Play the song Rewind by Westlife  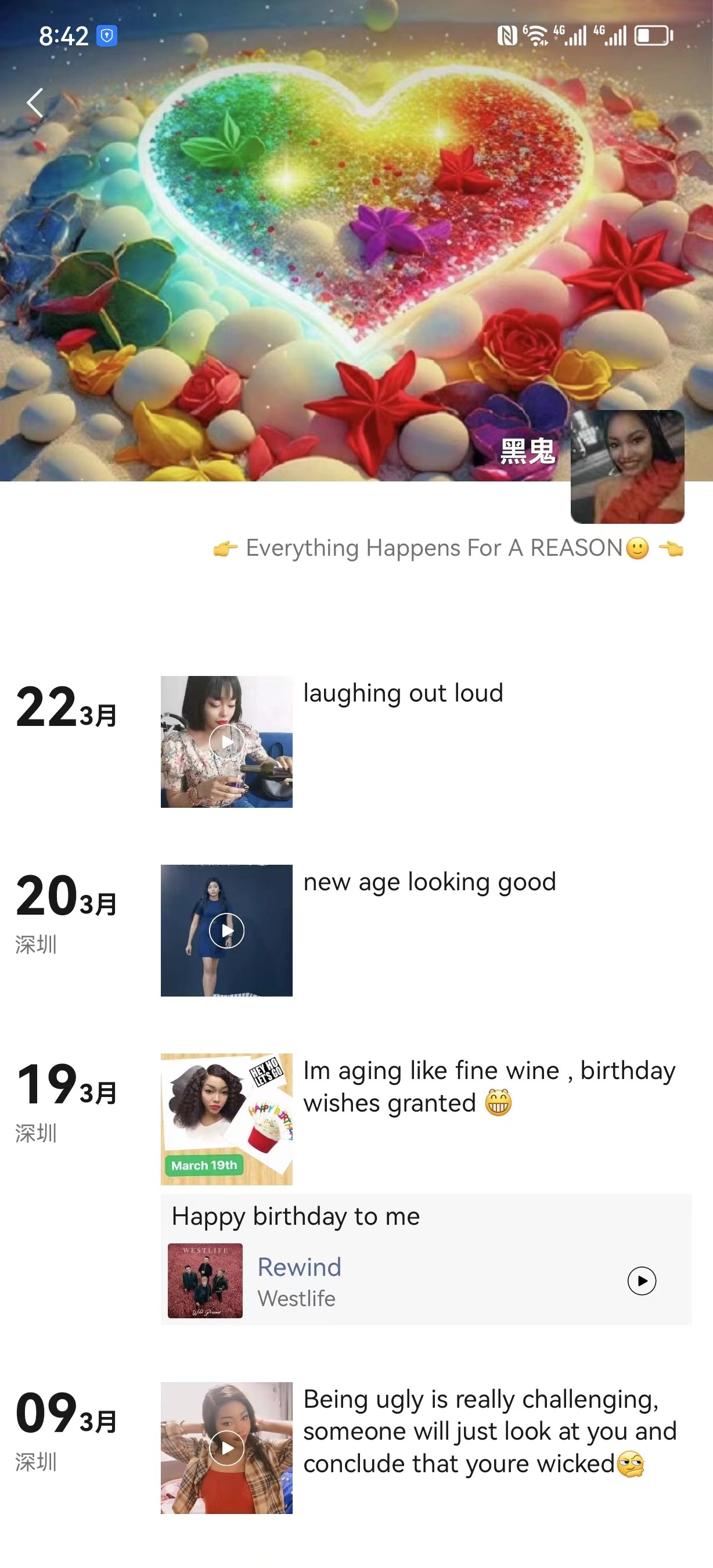(x=641, y=1281)
